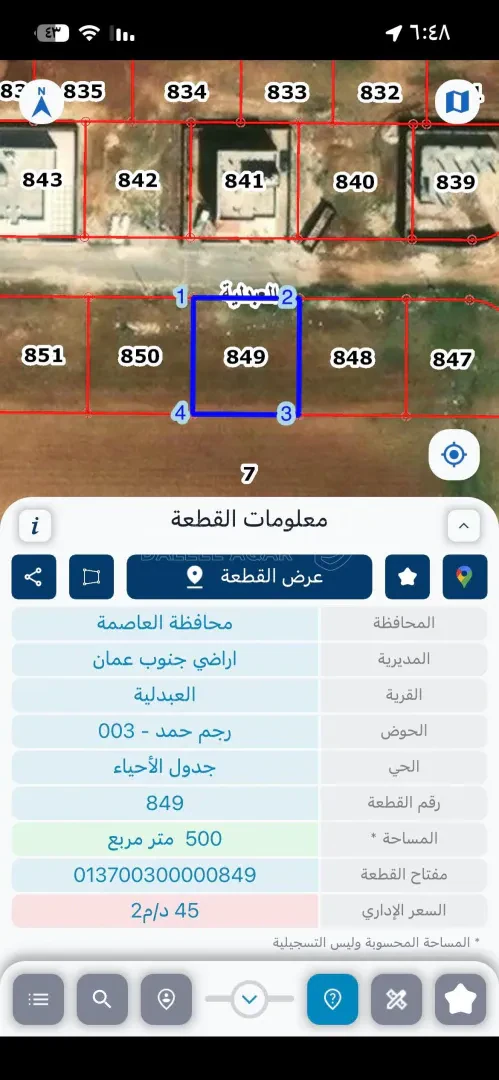This screenshot has height=1080, width=499.
Task: Open the info icon in panel header
Action: click(35, 526)
